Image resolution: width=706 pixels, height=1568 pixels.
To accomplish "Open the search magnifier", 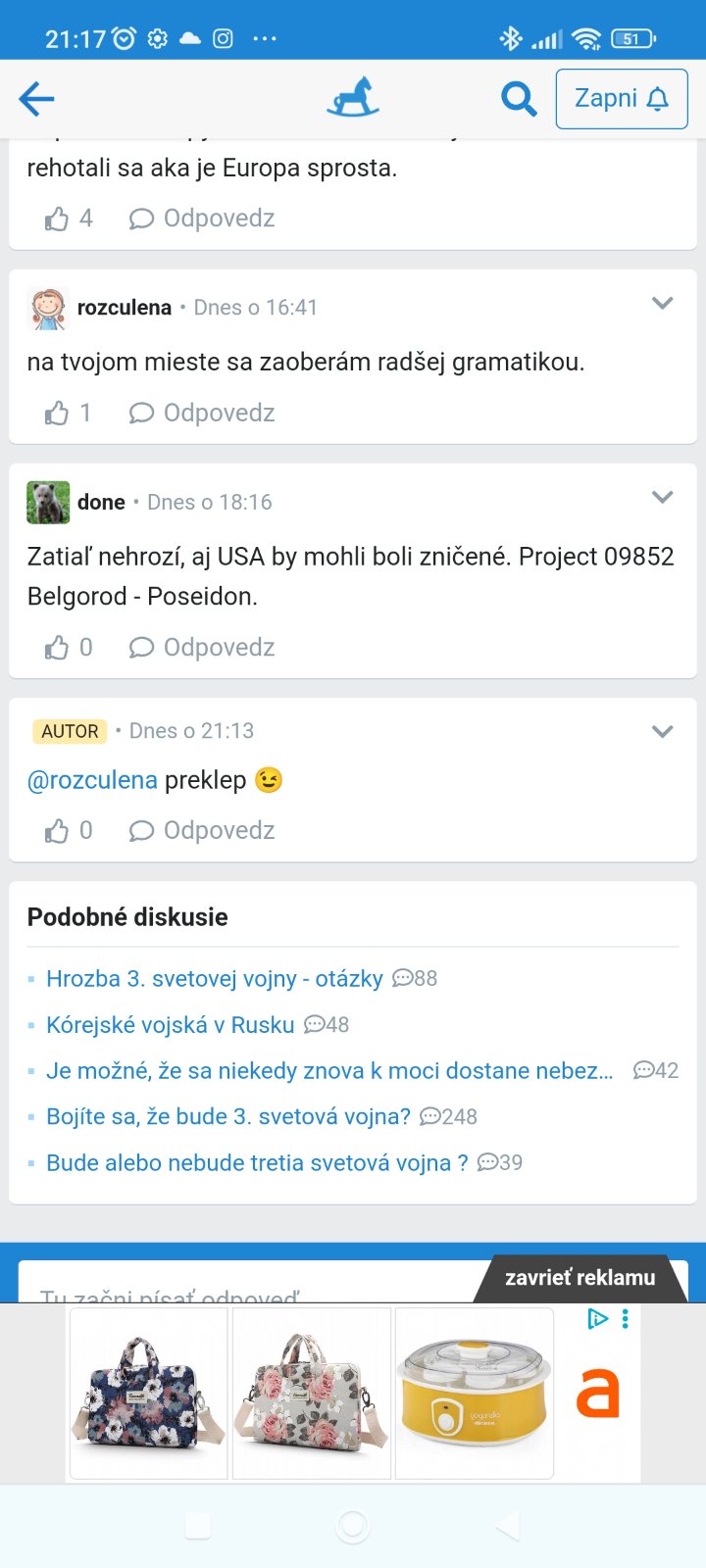I will (x=518, y=99).
